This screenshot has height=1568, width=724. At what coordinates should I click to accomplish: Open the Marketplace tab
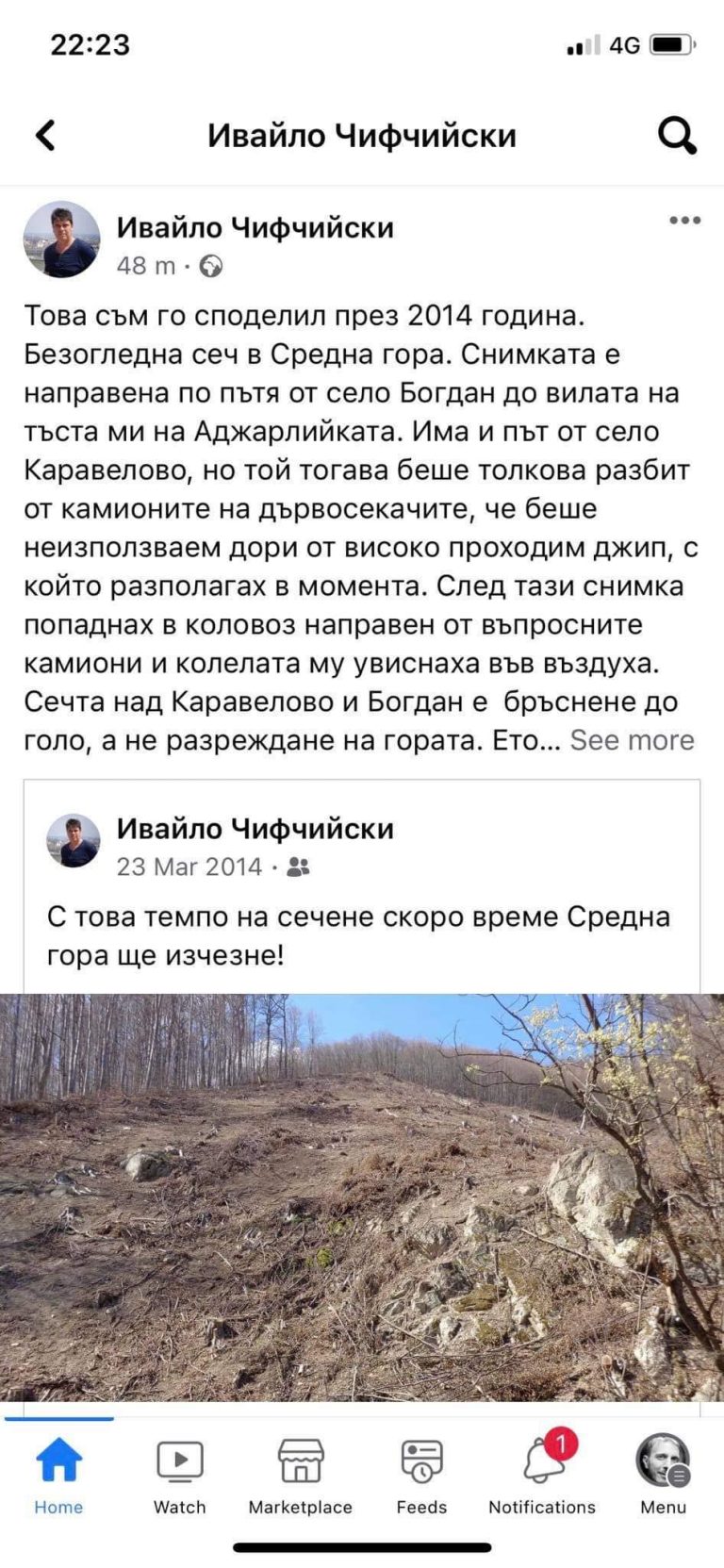click(x=300, y=1477)
